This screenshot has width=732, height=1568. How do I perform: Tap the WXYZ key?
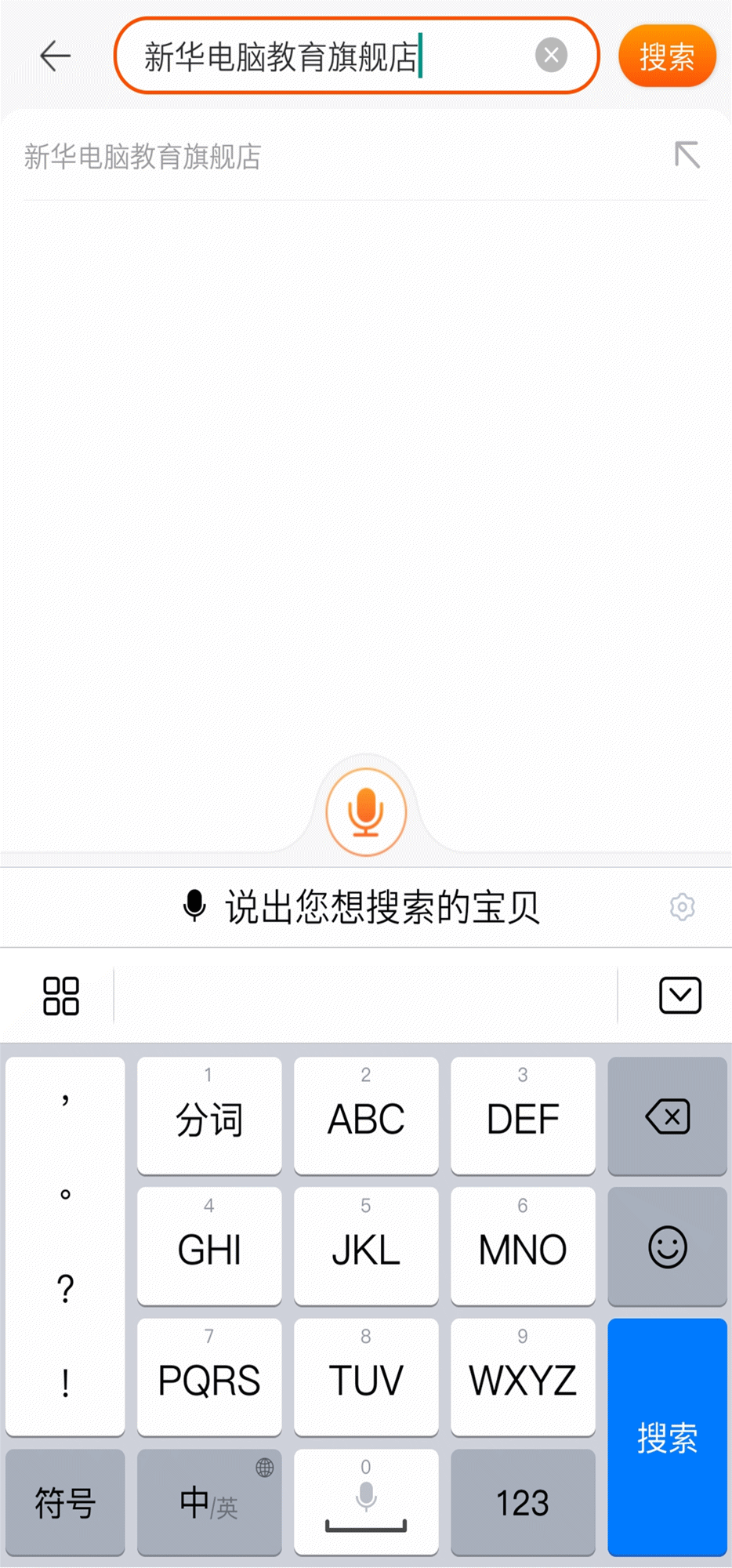(x=523, y=1377)
